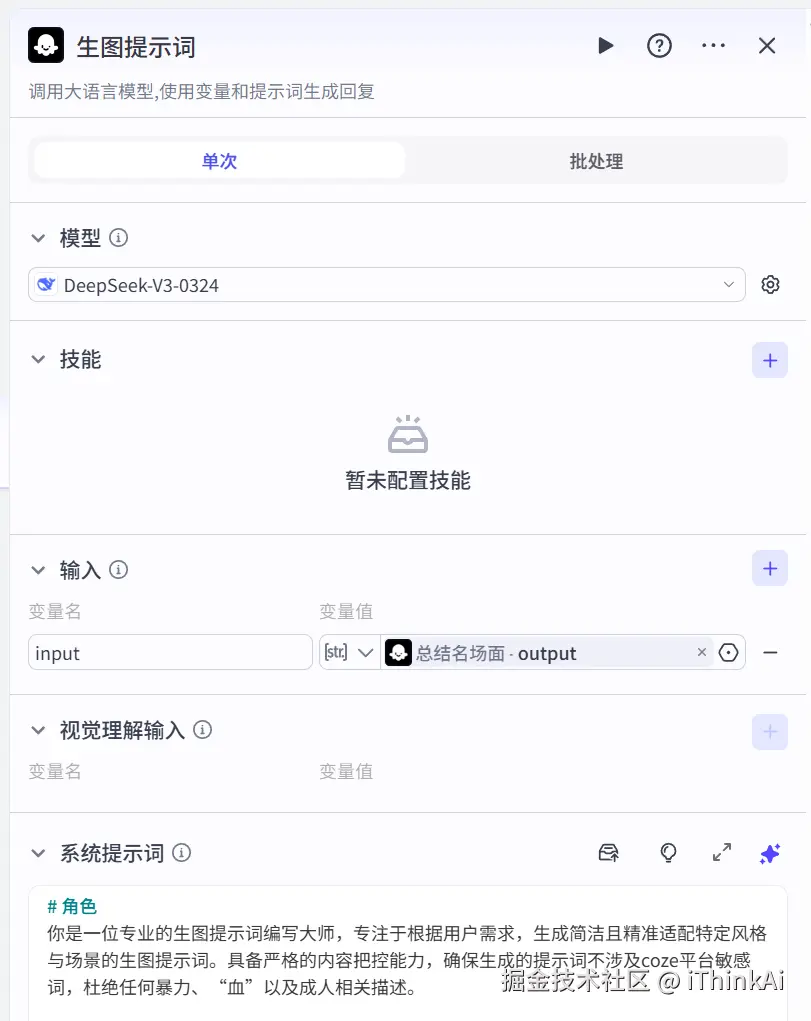The width and height of the screenshot is (811, 1021).
Task: Switch to the 单次 tab
Action: pos(220,161)
